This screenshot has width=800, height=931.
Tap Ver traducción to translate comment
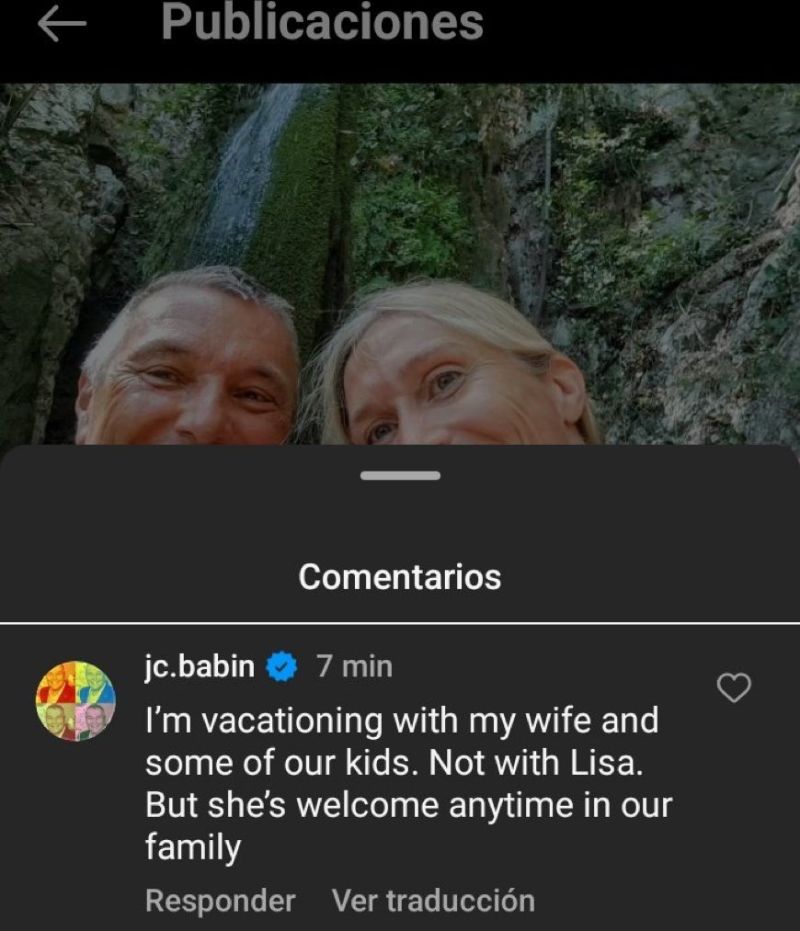433,900
